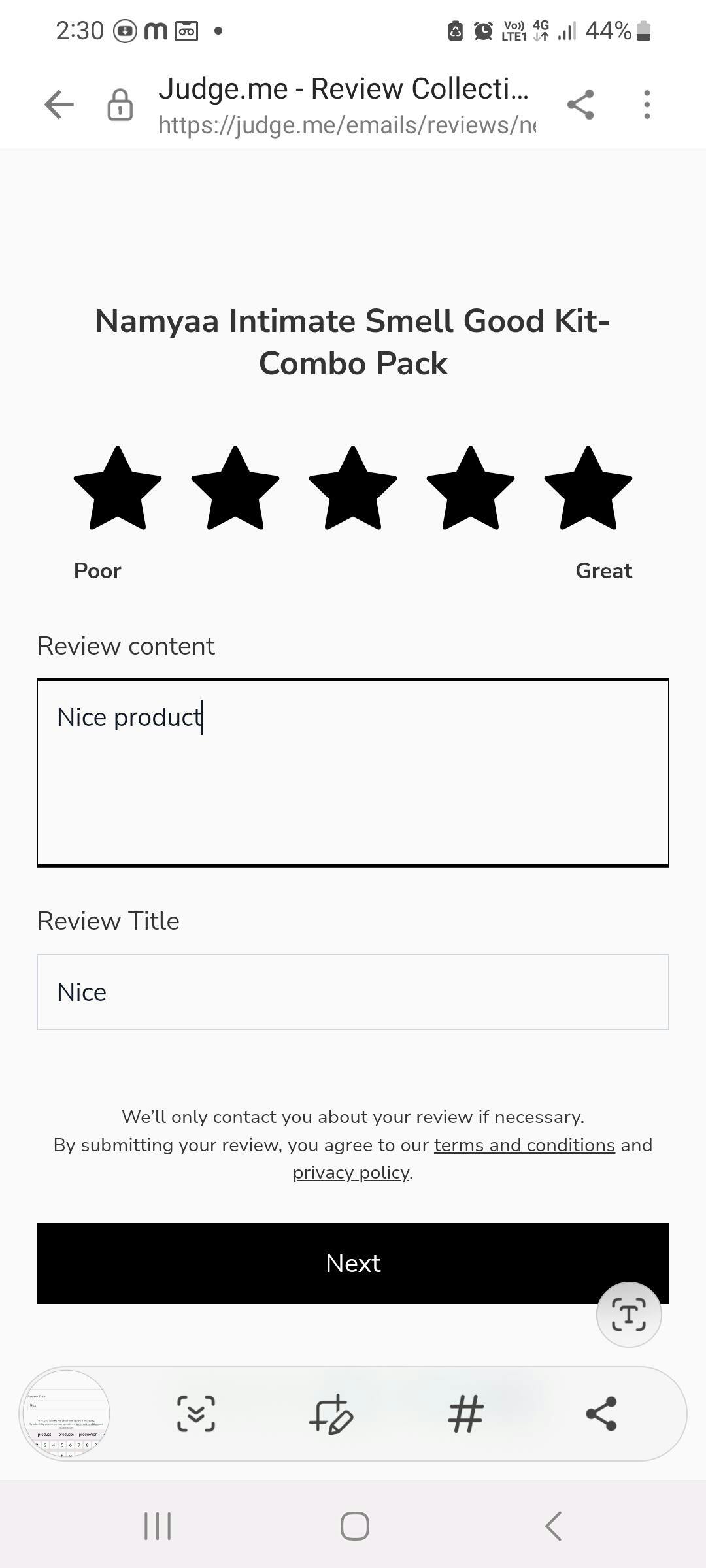Open site security info via lock icon
The height and width of the screenshot is (1568, 706).
click(120, 105)
